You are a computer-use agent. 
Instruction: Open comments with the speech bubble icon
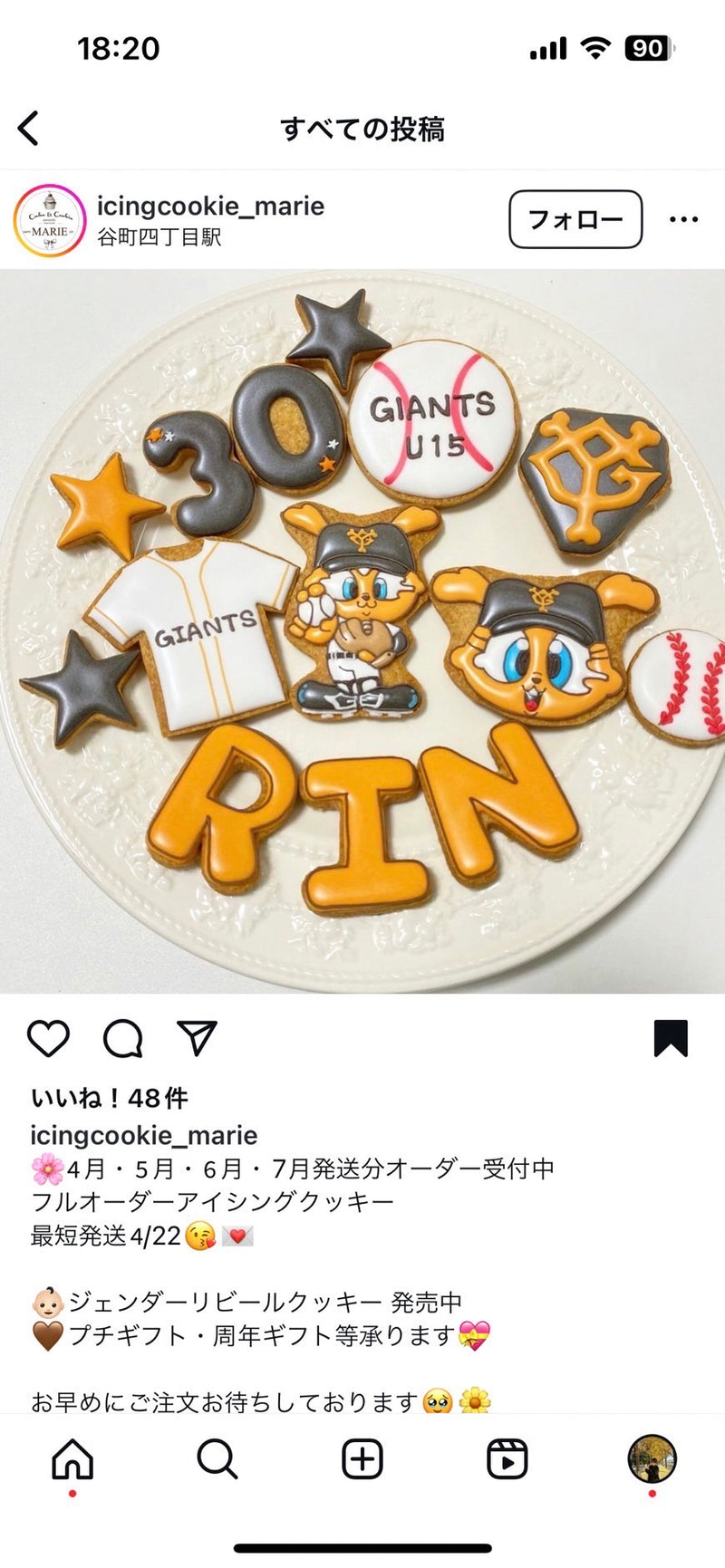click(x=122, y=1038)
